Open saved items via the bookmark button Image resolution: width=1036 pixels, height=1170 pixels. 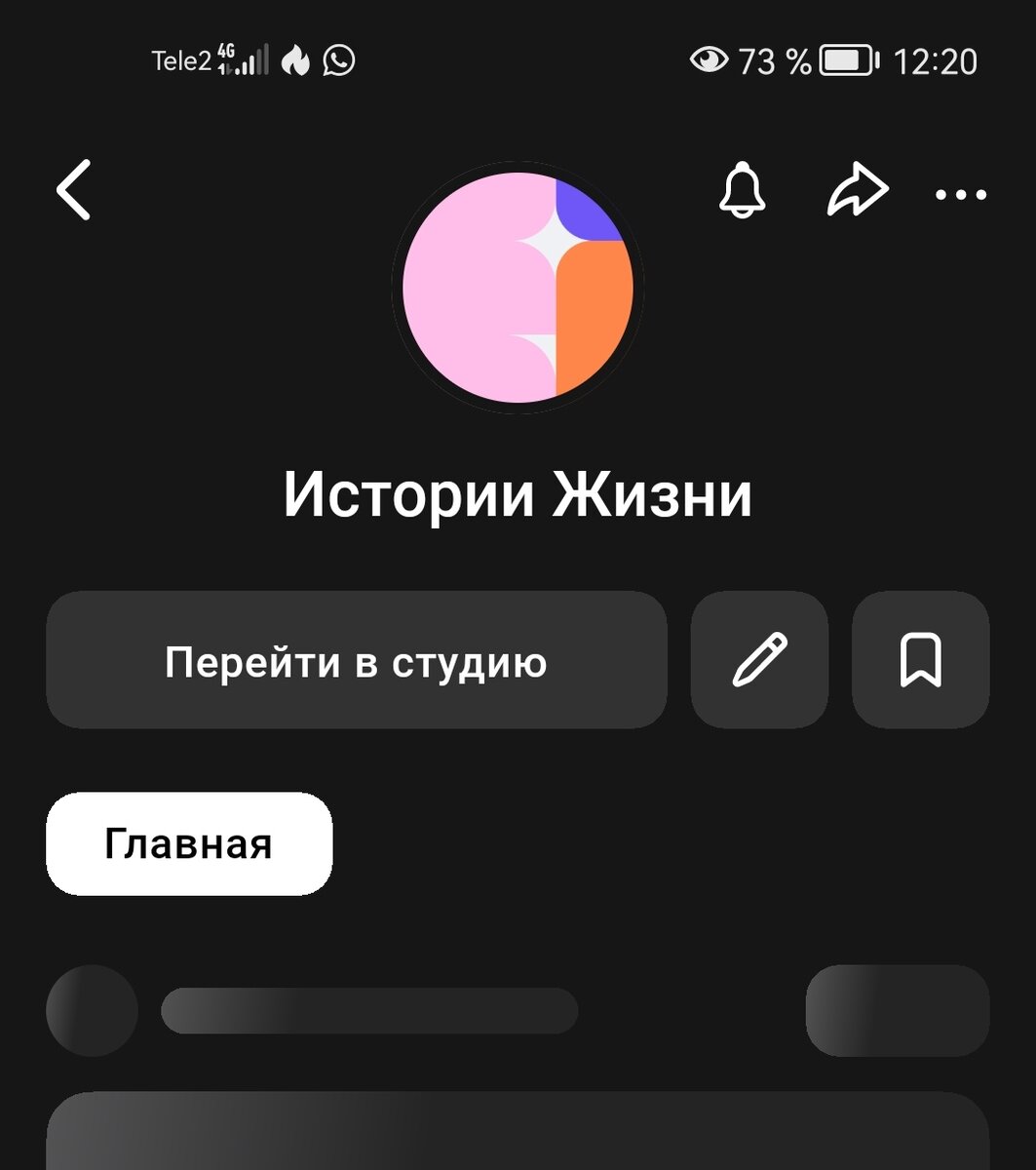(x=920, y=660)
